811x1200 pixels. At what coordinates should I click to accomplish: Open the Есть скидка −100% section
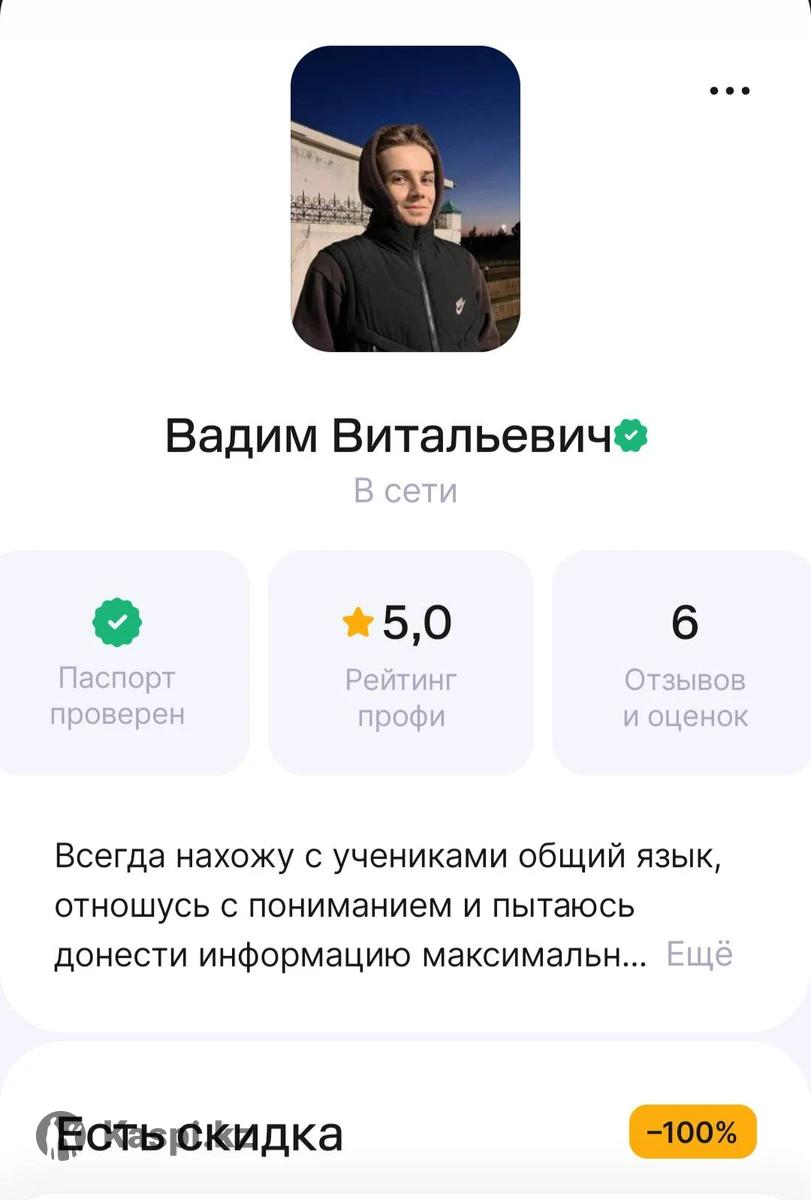click(x=405, y=1135)
